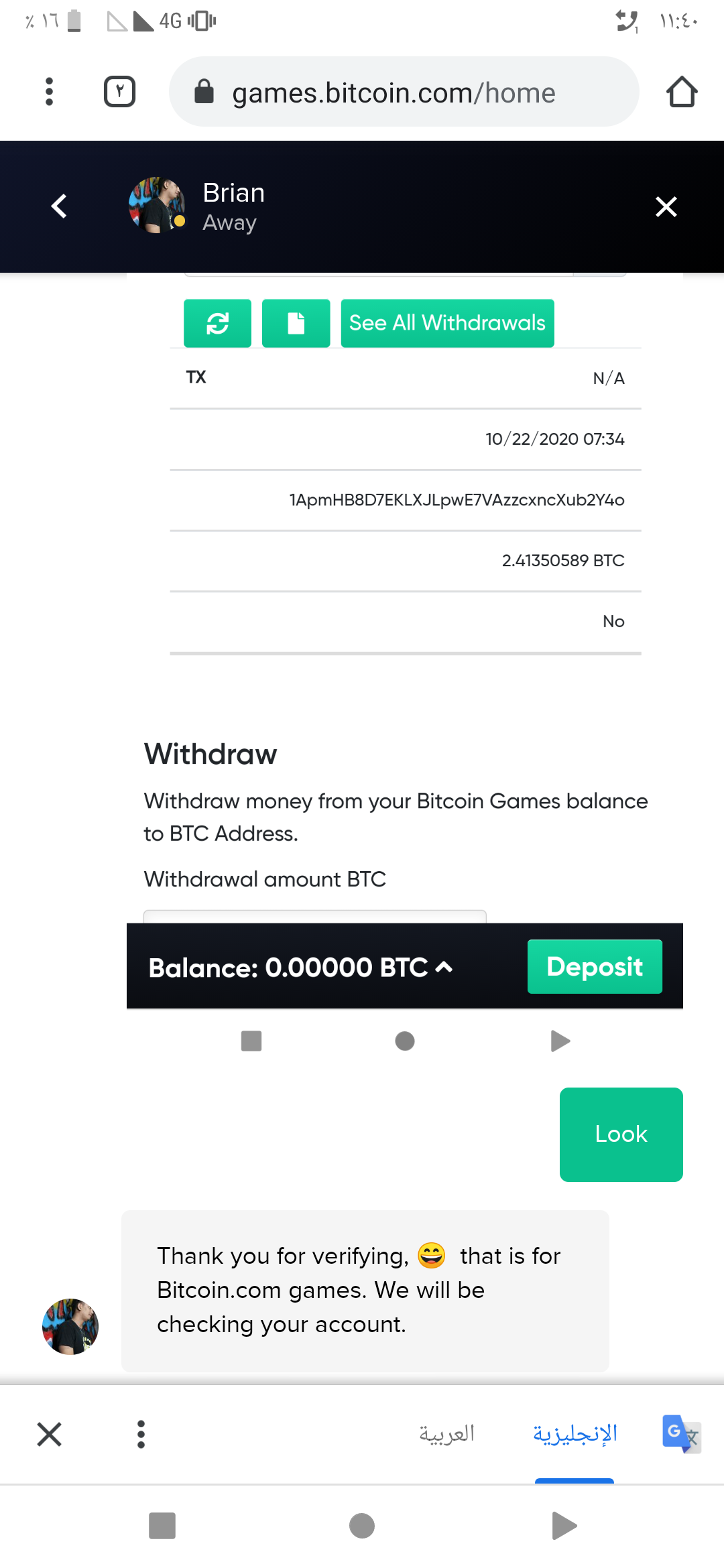Viewport: 724px width, 1568px height.
Task: Go back from Brian's chat
Action: pyautogui.click(x=59, y=206)
